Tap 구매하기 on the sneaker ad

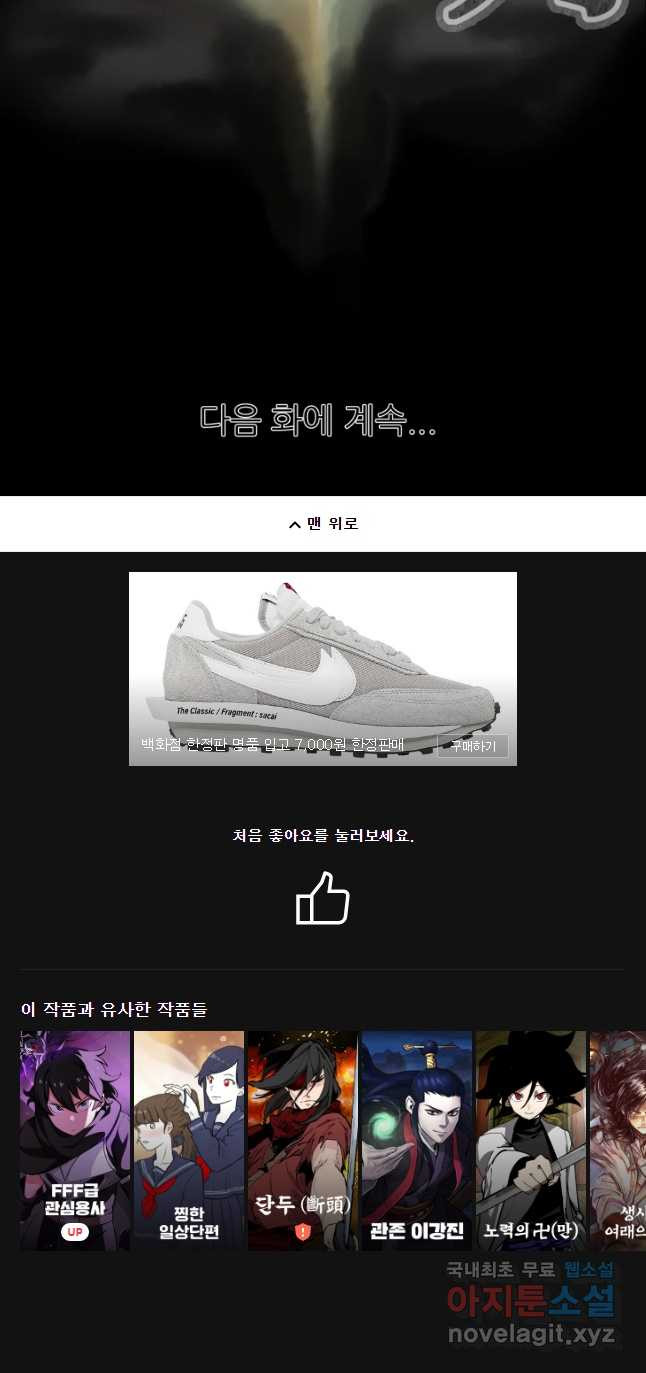coord(472,746)
